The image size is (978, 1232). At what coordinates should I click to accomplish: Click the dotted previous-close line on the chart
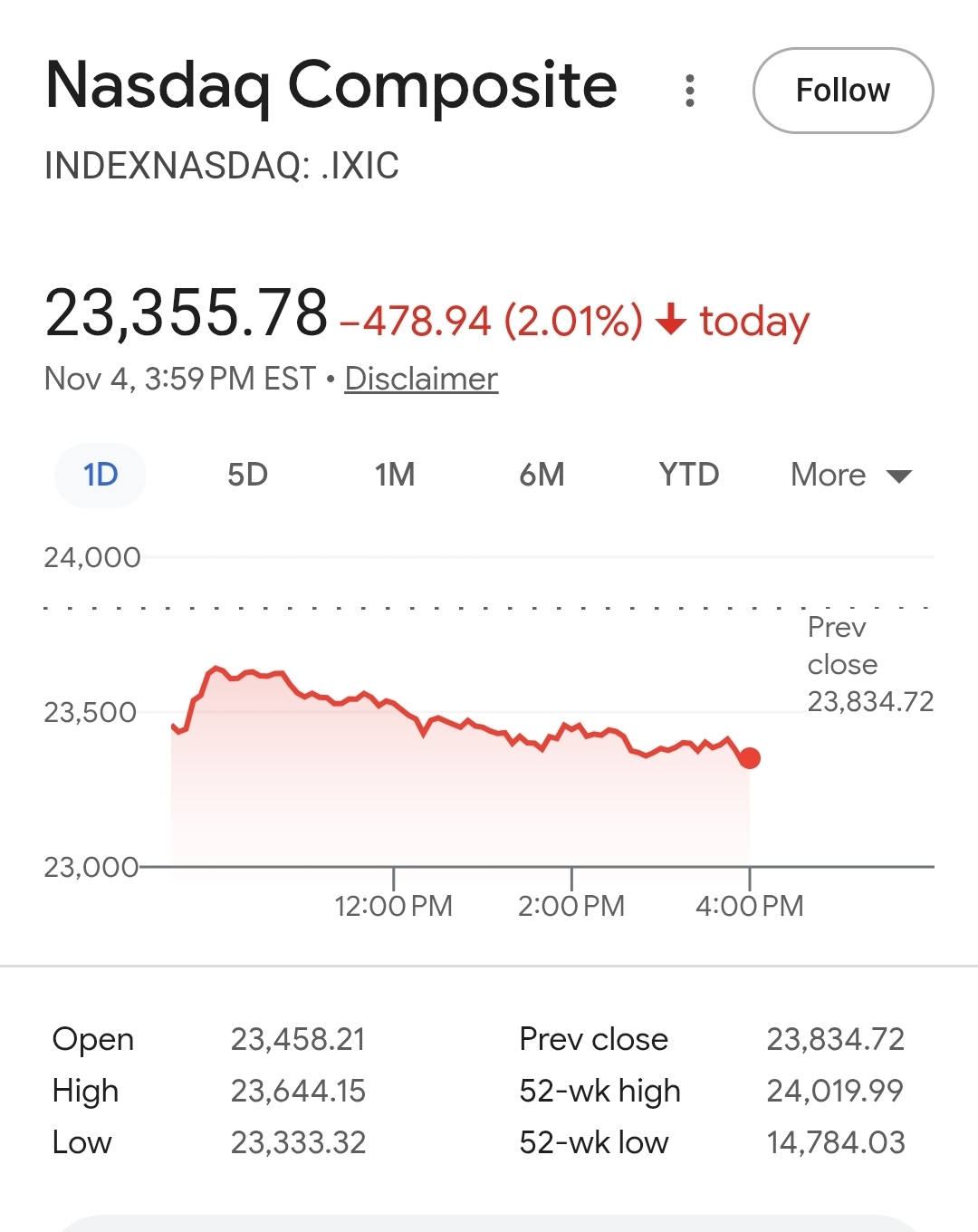pos(453,605)
